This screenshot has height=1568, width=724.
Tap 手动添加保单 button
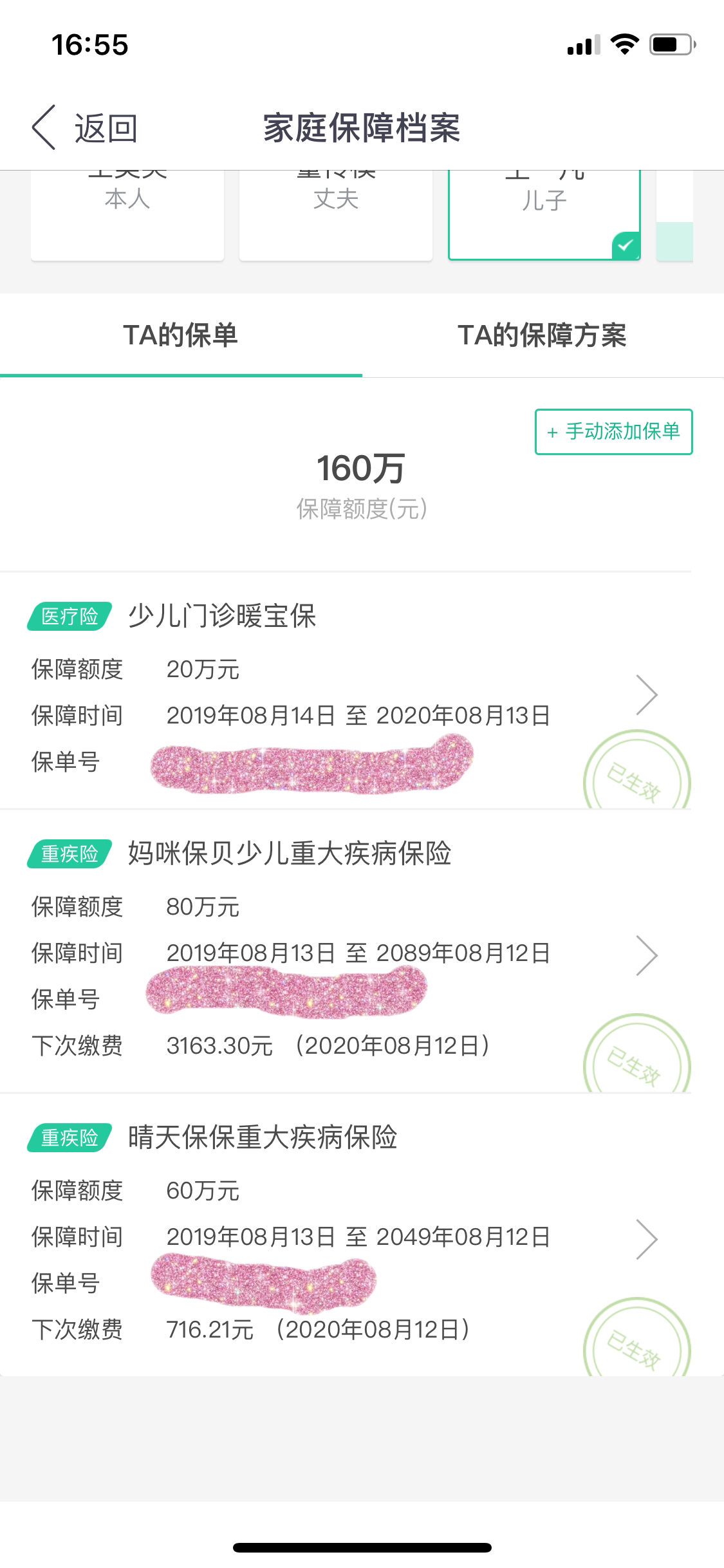click(613, 431)
